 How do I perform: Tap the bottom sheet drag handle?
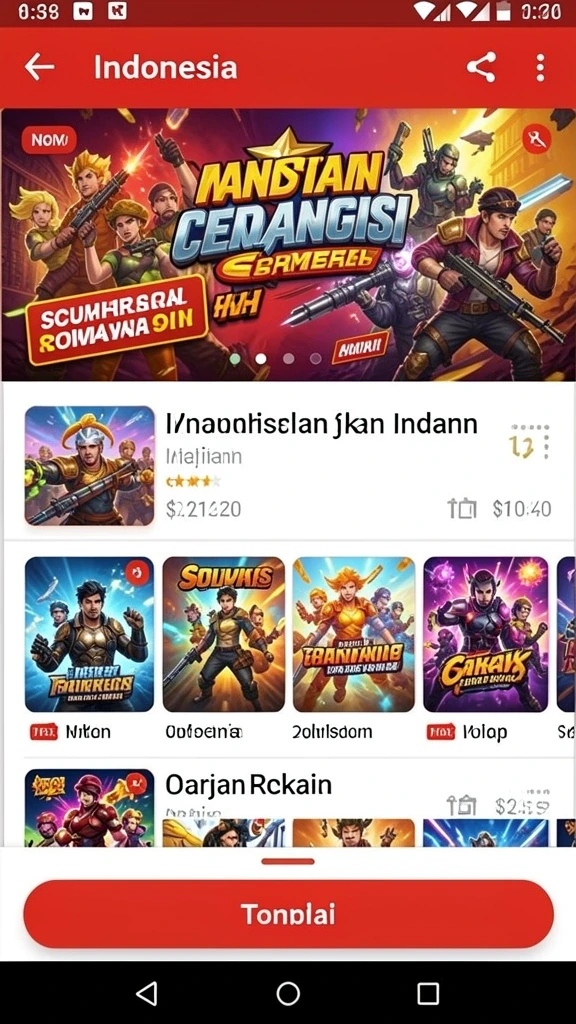(x=288, y=861)
